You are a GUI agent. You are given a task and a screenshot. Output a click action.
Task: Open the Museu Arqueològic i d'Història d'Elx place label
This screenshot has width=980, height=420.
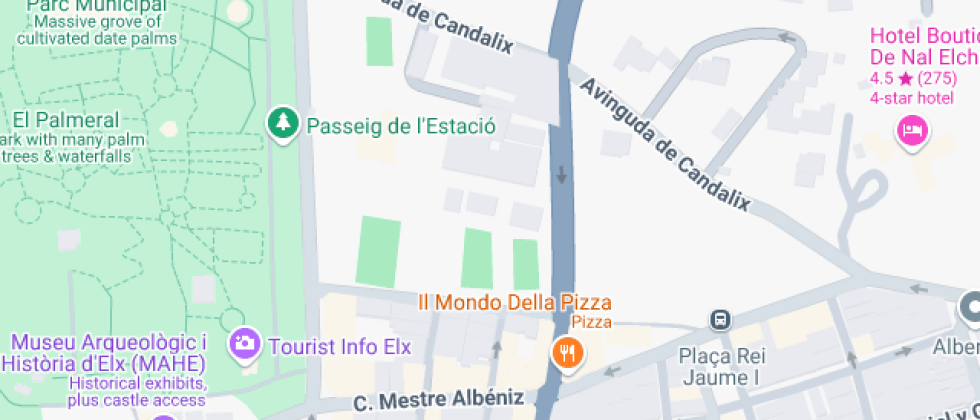coord(108,351)
